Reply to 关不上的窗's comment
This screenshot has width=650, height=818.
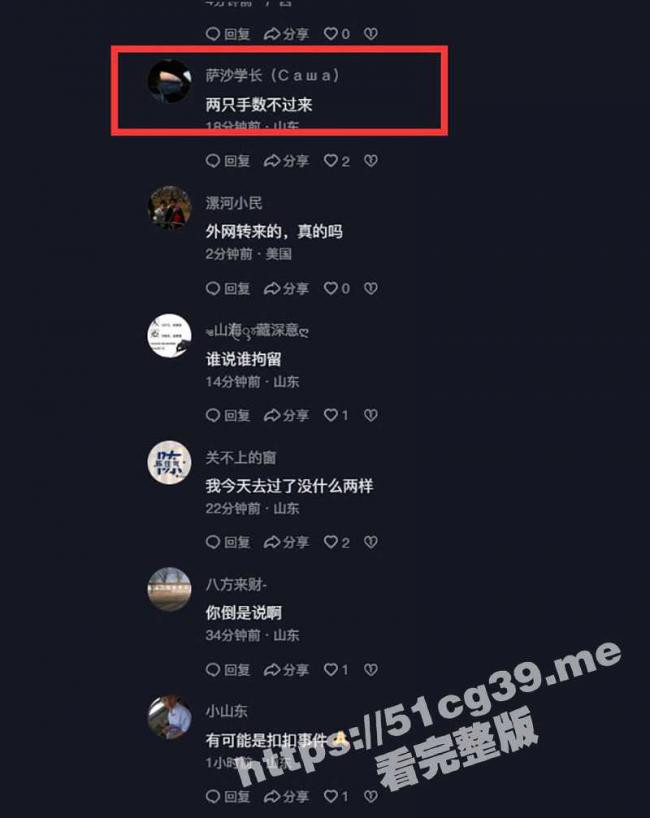click(227, 542)
